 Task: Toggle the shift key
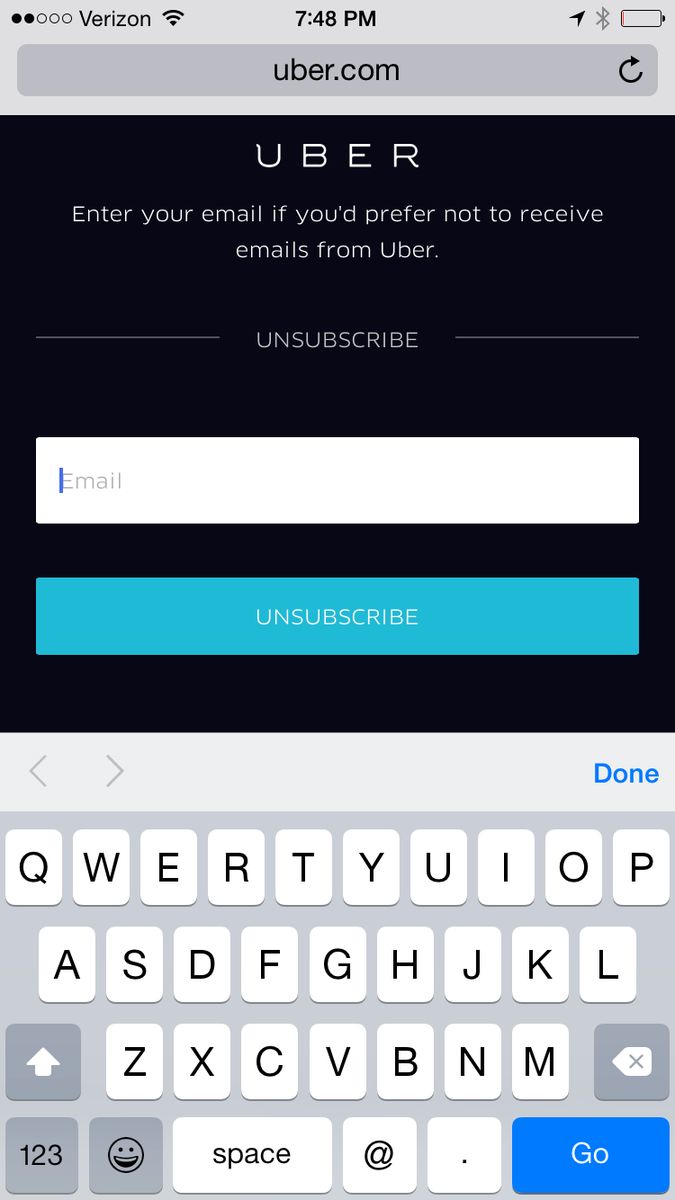[x=43, y=1061]
